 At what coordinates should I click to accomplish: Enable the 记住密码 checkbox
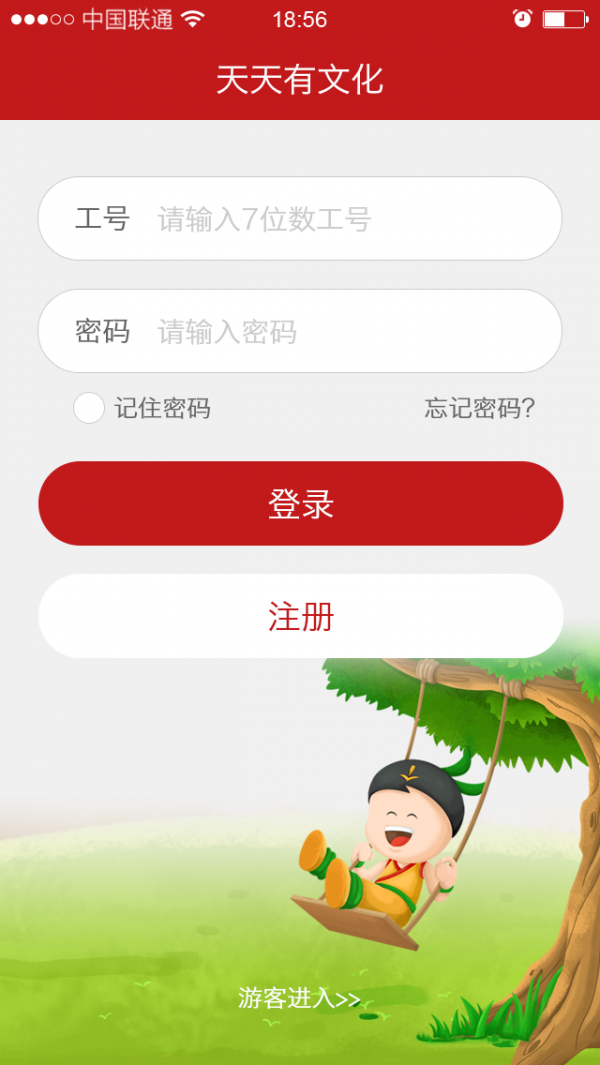[89, 408]
